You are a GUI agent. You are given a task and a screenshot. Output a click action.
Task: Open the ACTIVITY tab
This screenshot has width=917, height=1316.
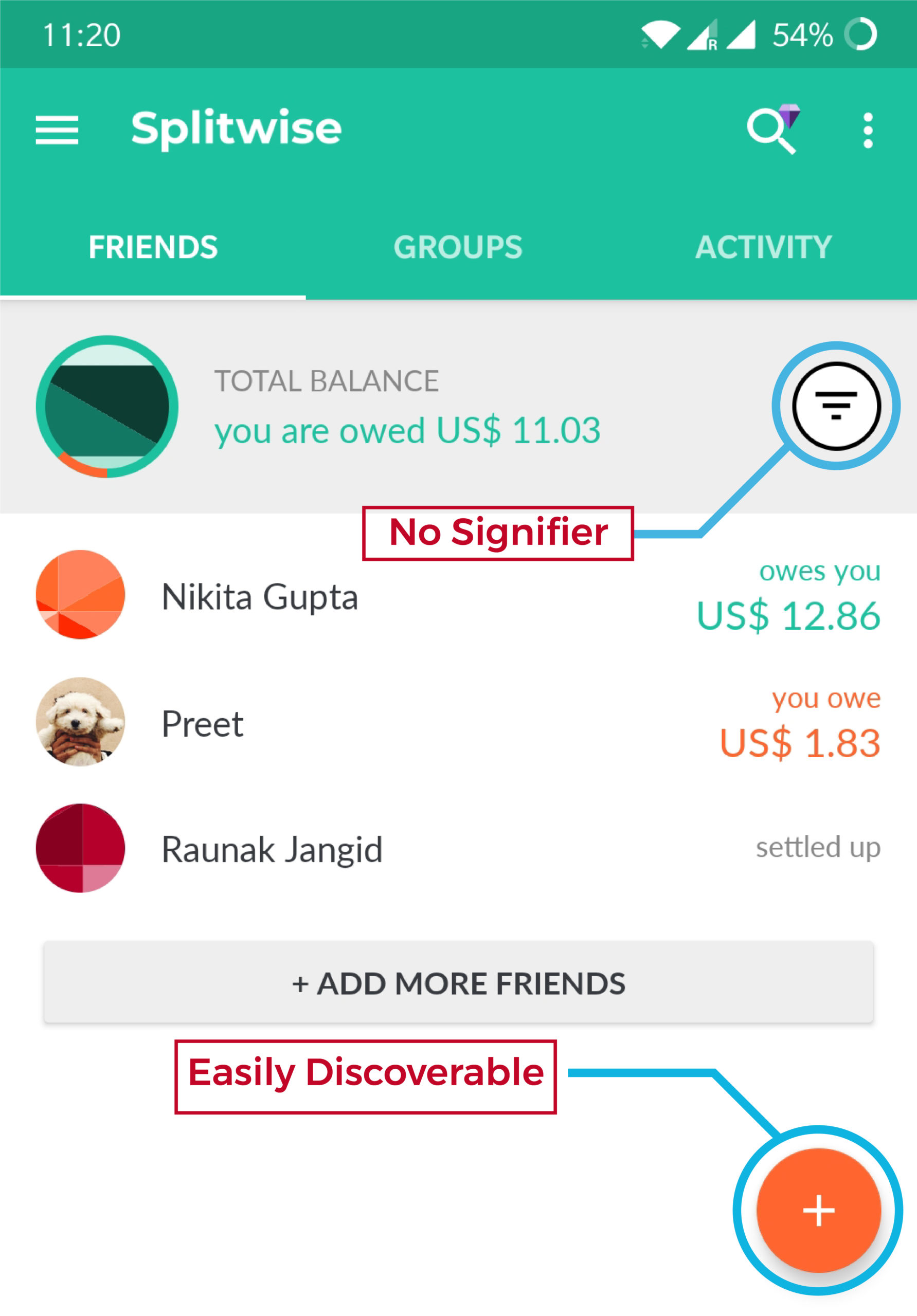click(x=763, y=247)
